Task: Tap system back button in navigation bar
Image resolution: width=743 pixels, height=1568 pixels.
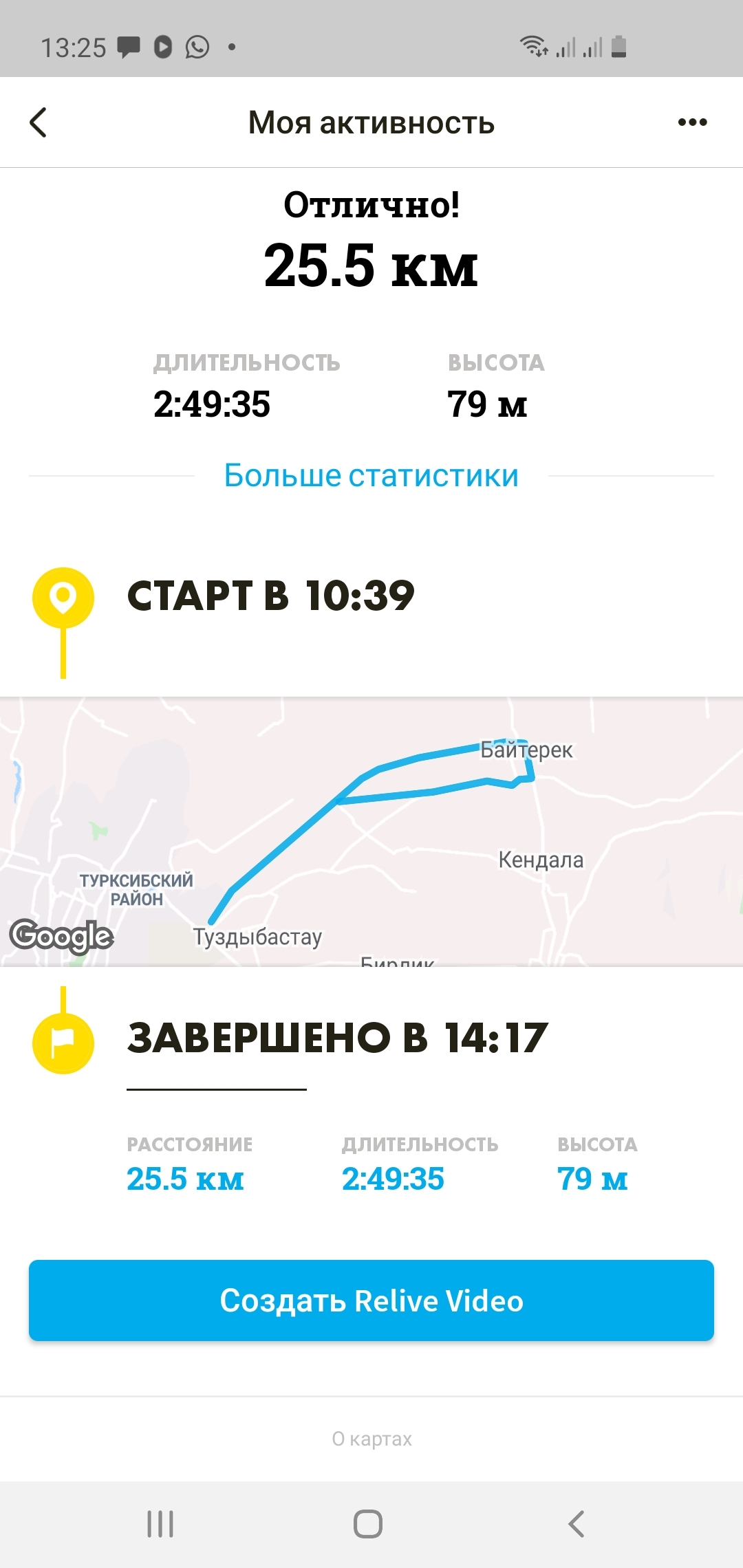Action: click(577, 1524)
